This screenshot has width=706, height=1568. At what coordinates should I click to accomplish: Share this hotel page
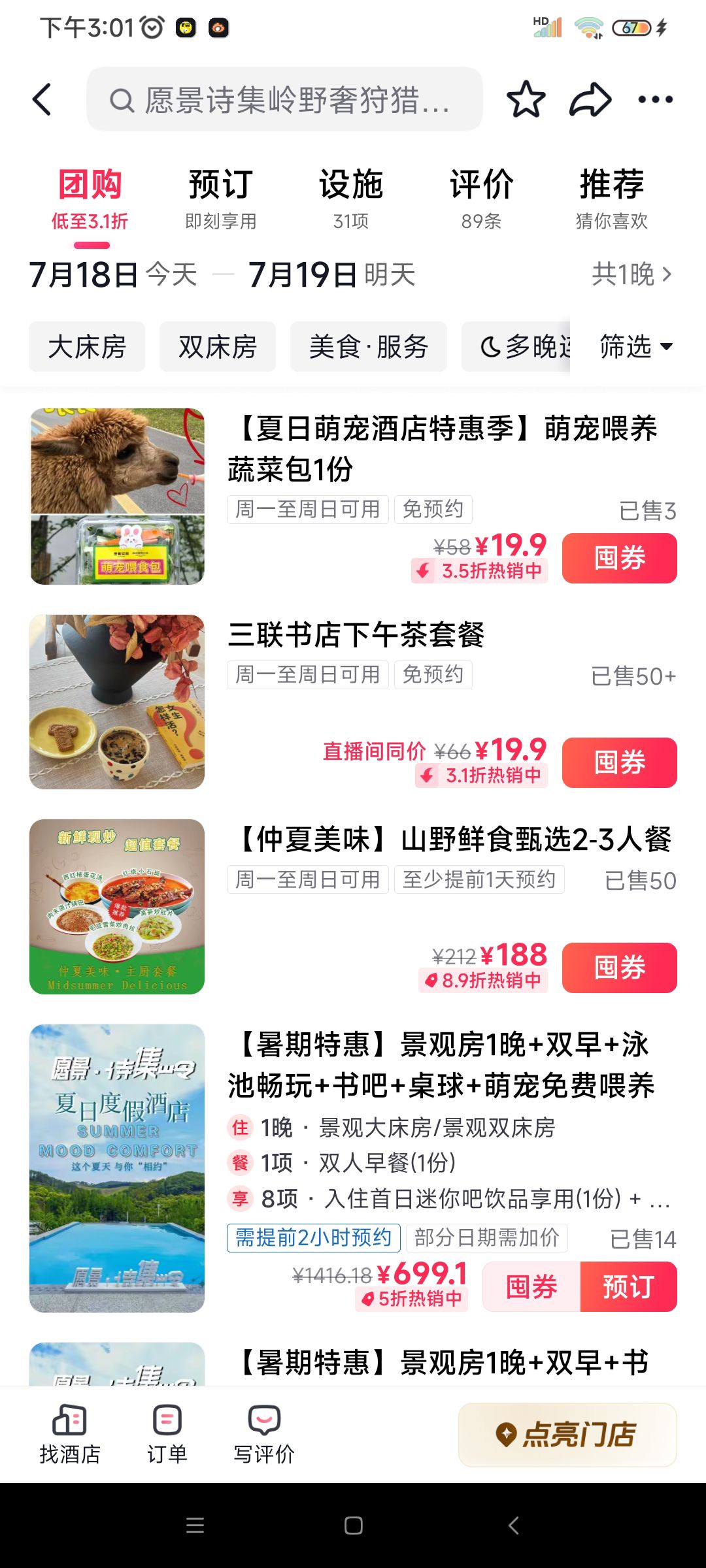click(590, 99)
